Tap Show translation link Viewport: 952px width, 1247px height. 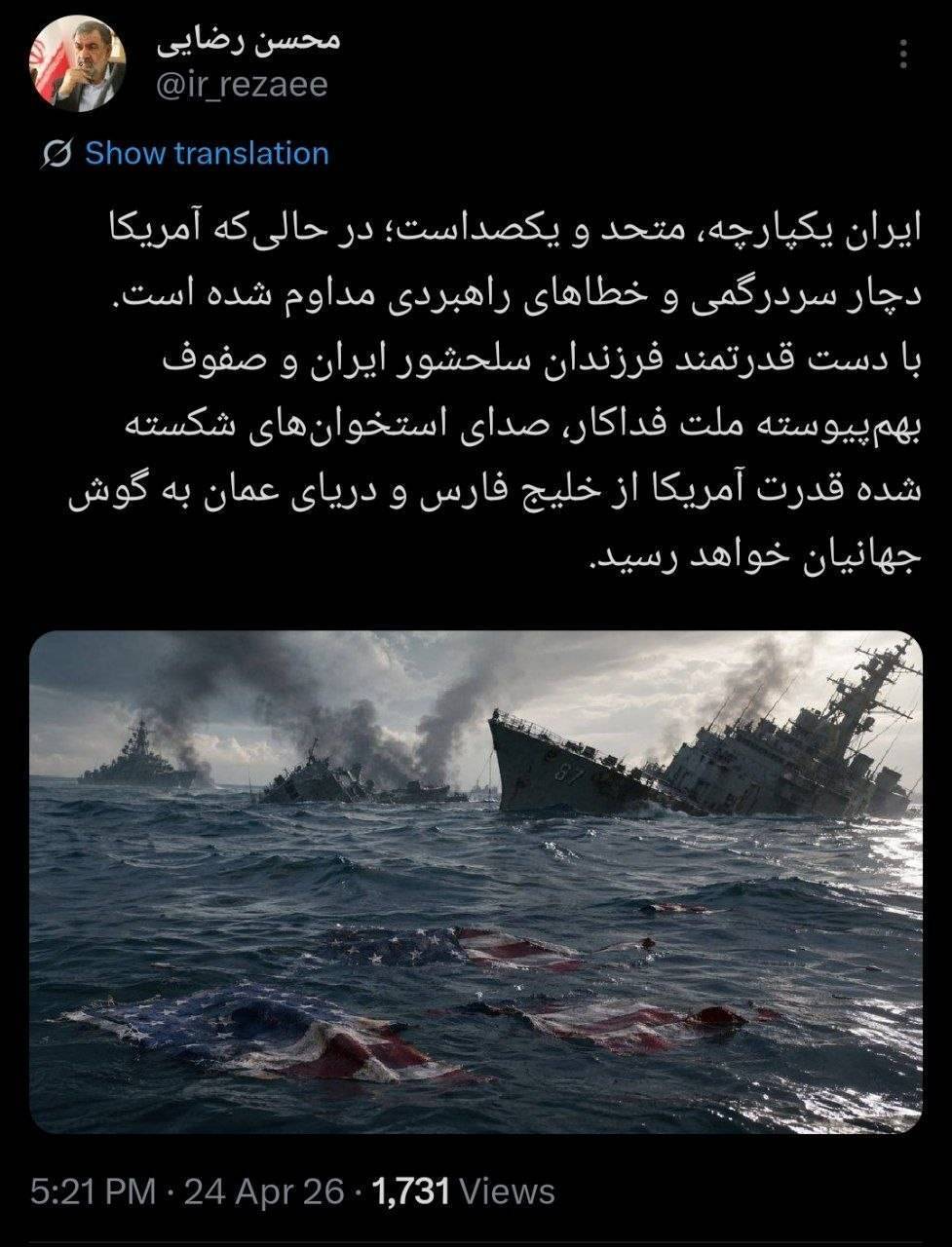207,153
